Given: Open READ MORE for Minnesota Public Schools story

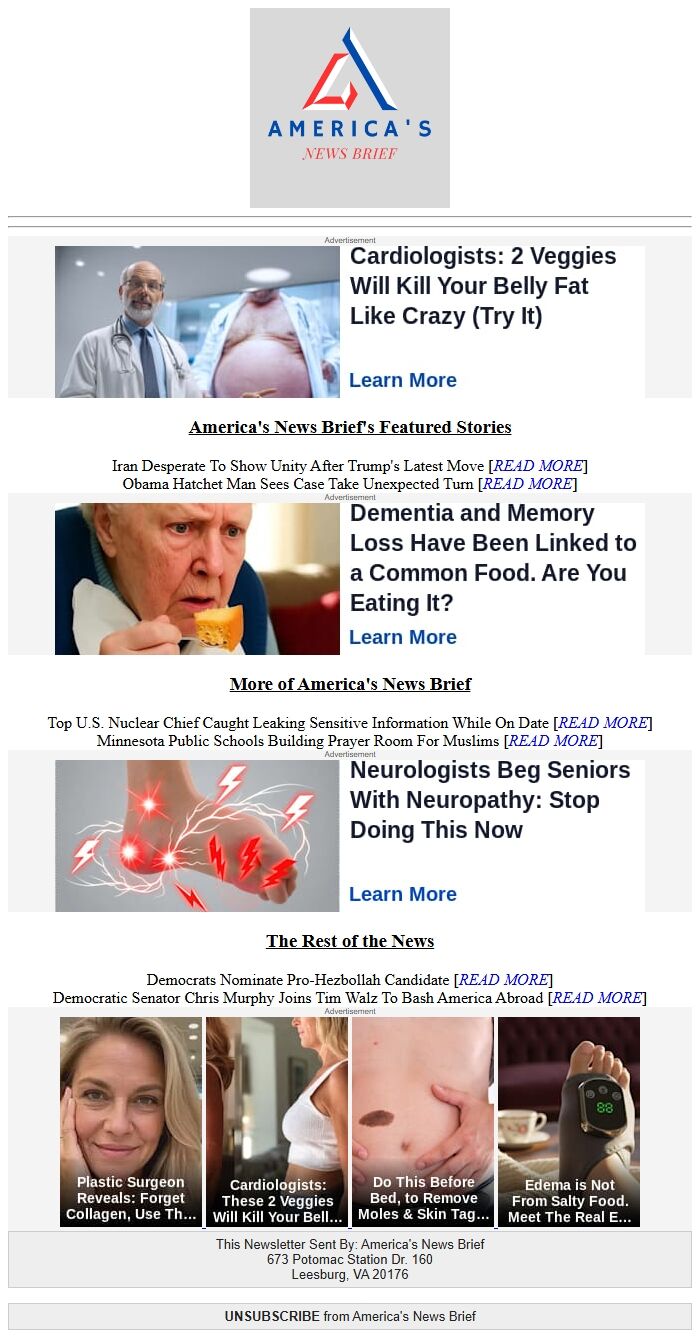Looking at the screenshot, I should [553, 741].
